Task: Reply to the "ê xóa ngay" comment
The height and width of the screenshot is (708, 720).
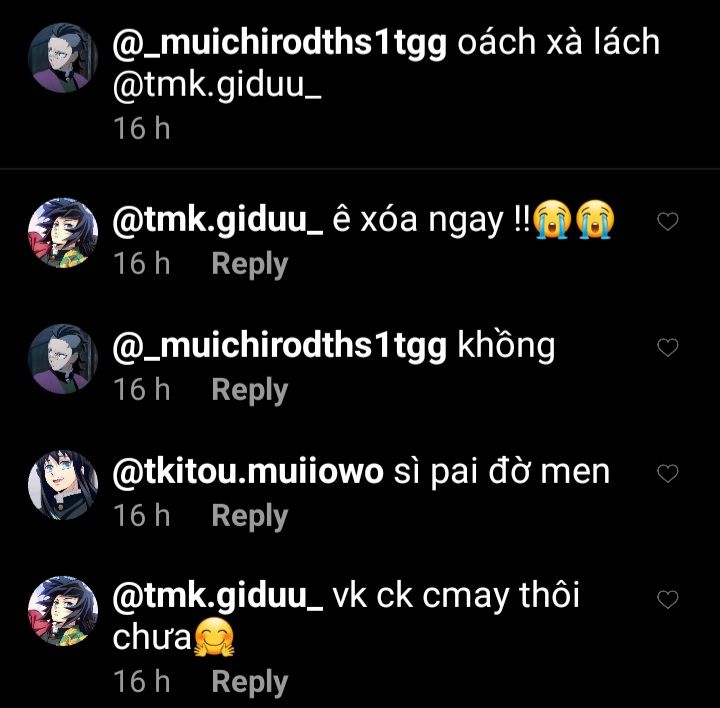Action: tap(249, 264)
